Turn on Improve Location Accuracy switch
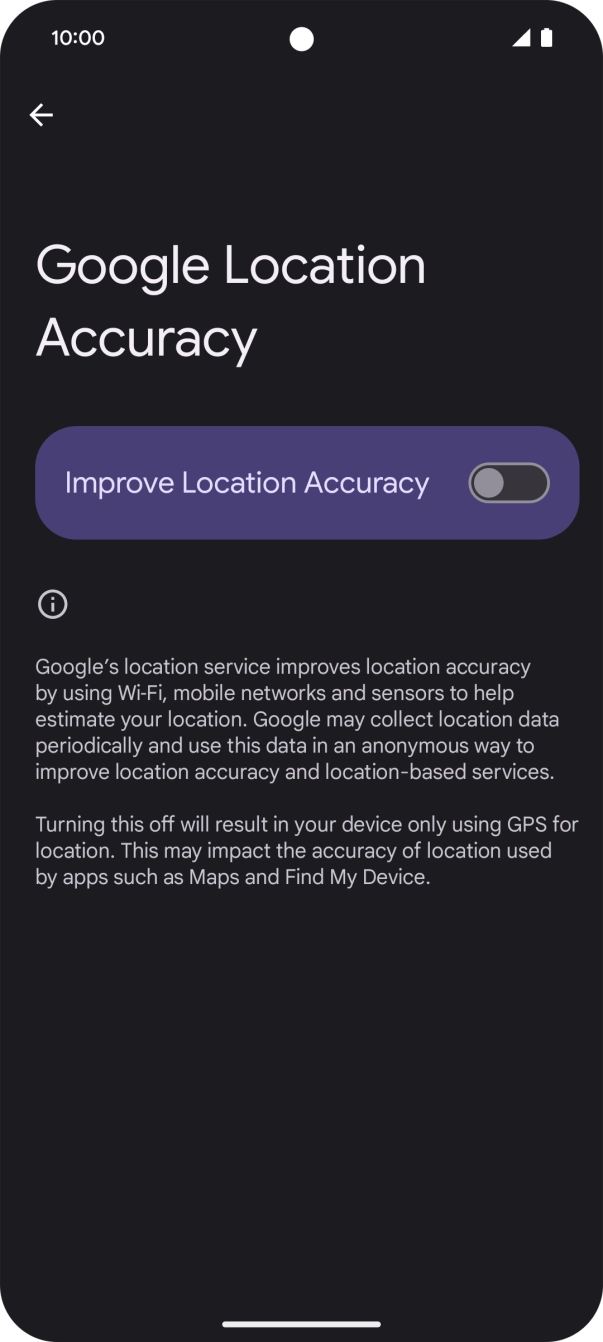 (508, 483)
